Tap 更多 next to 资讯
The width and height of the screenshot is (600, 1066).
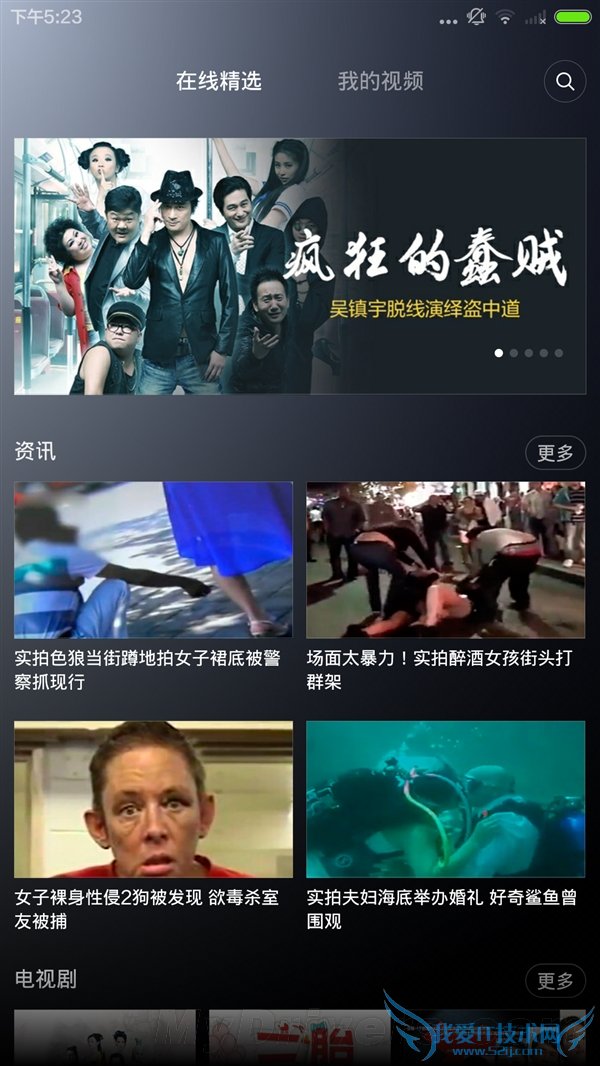[x=555, y=453]
